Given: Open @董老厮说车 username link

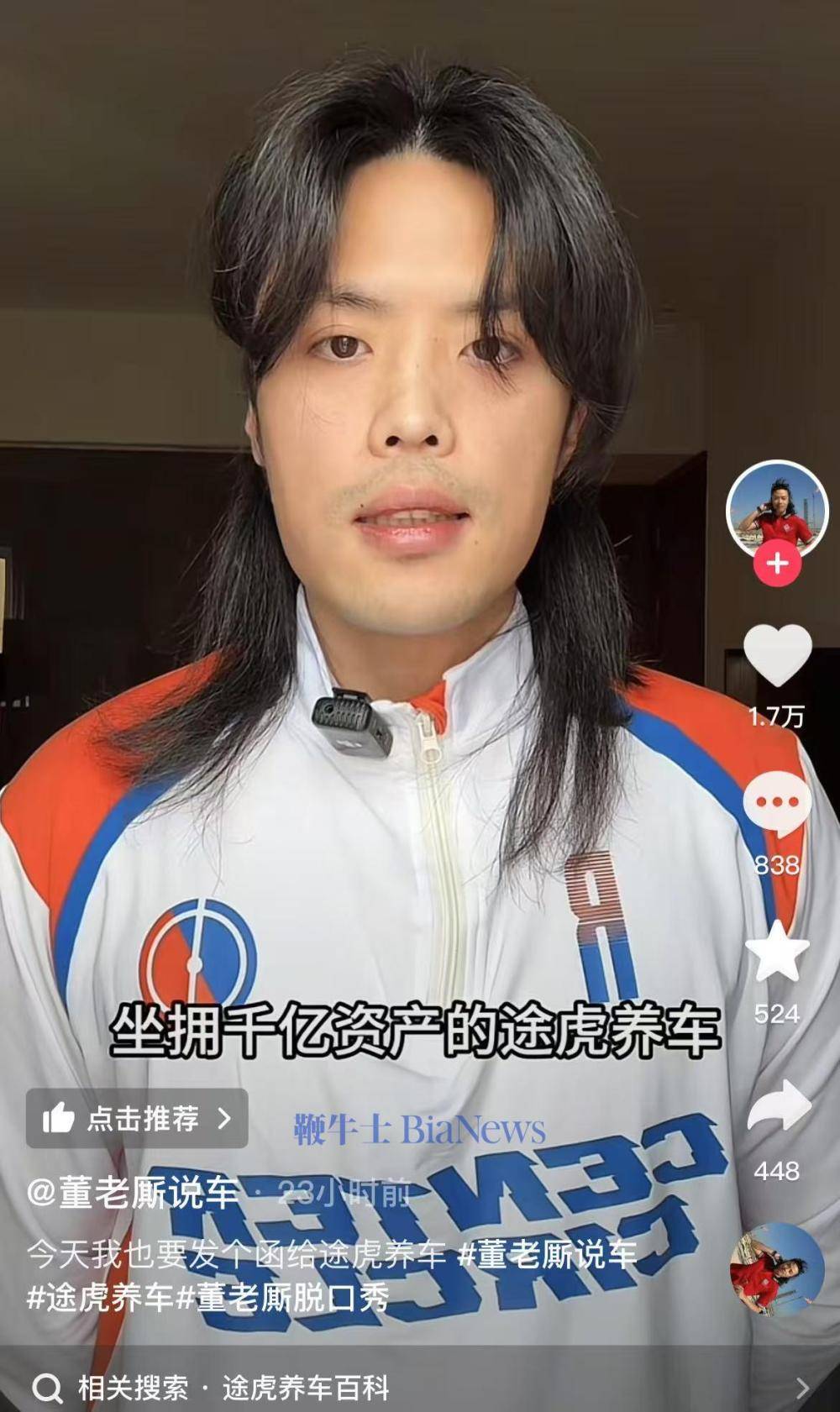Looking at the screenshot, I should (x=133, y=1192).
